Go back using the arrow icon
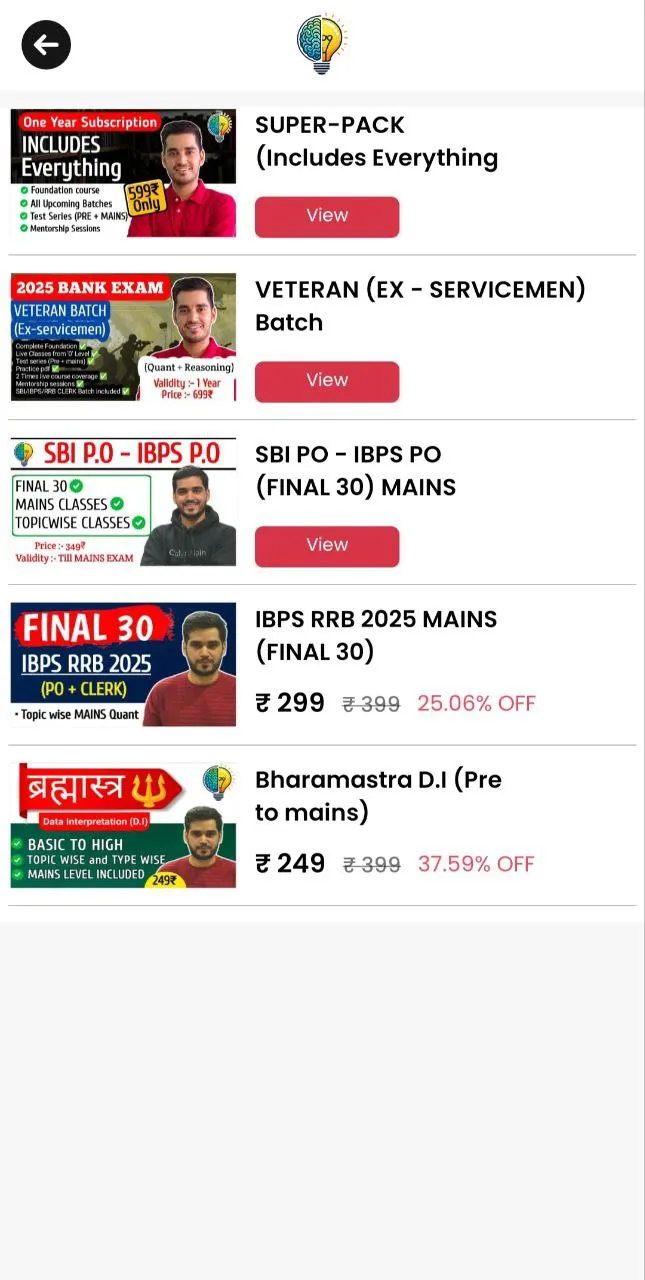Screen dimensions: 645x1280 [46, 45]
